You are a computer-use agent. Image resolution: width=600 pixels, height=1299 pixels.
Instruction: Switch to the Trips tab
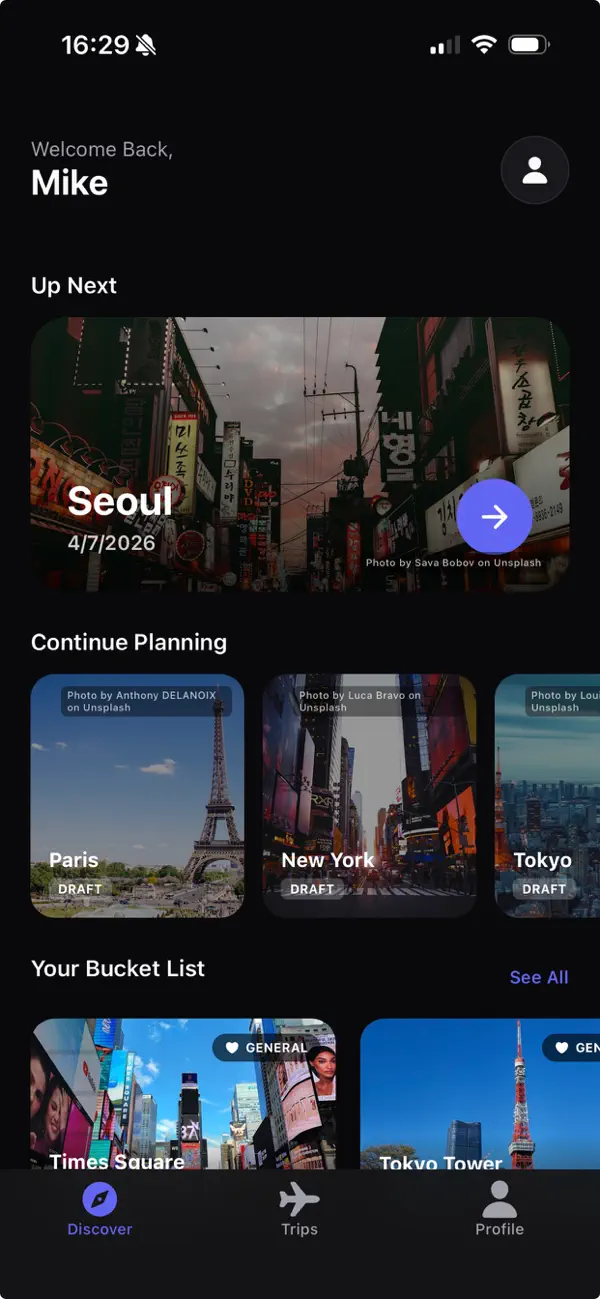point(299,1209)
